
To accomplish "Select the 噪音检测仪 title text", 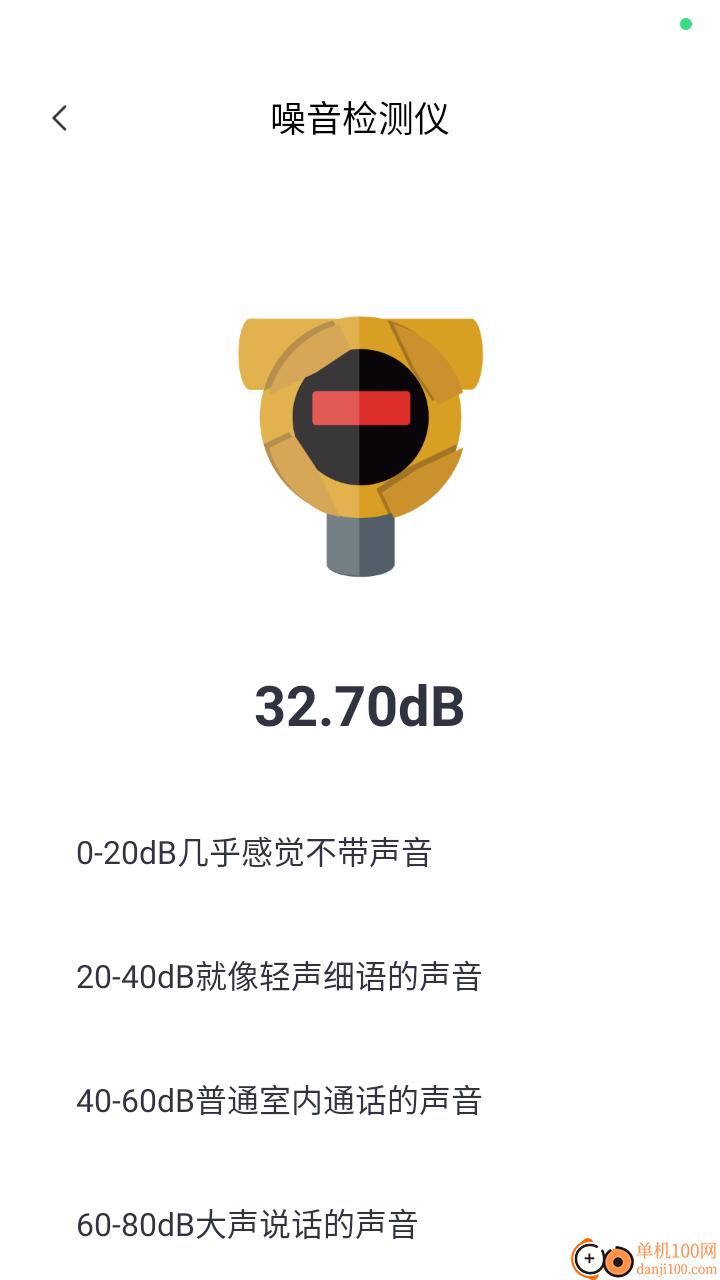I will (x=360, y=117).
